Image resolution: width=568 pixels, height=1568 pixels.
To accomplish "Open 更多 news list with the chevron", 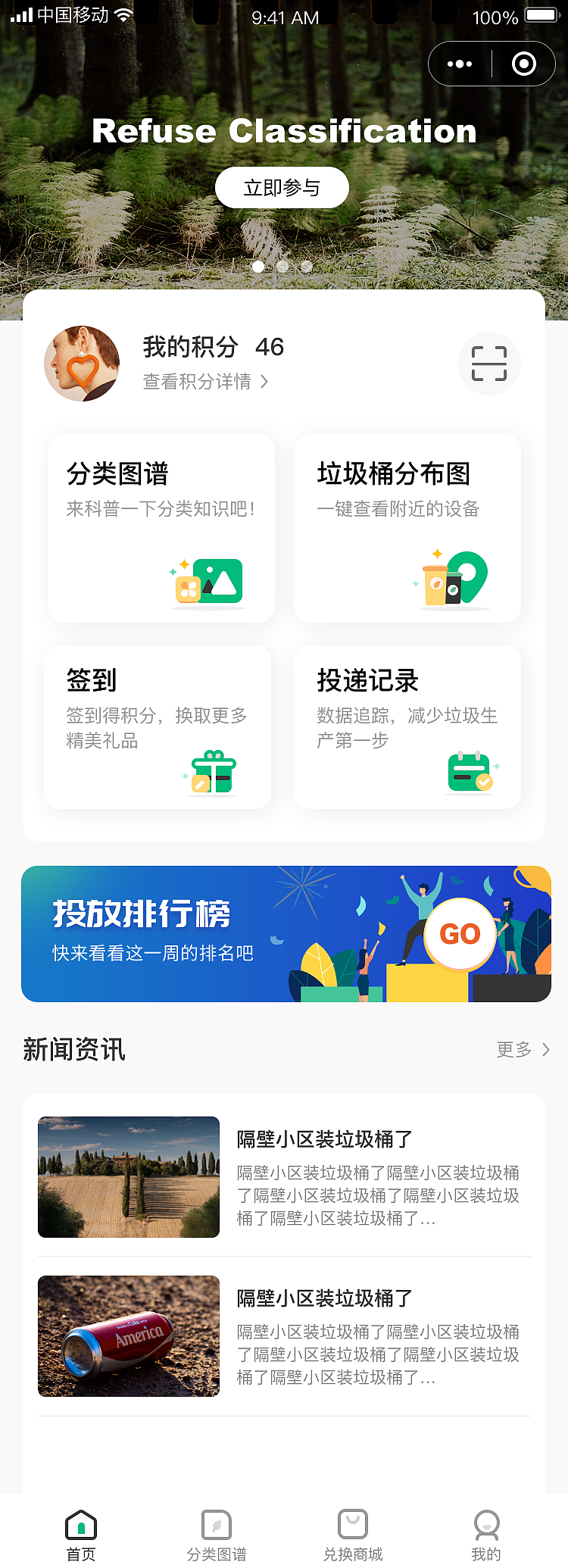I will click(545, 1050).
